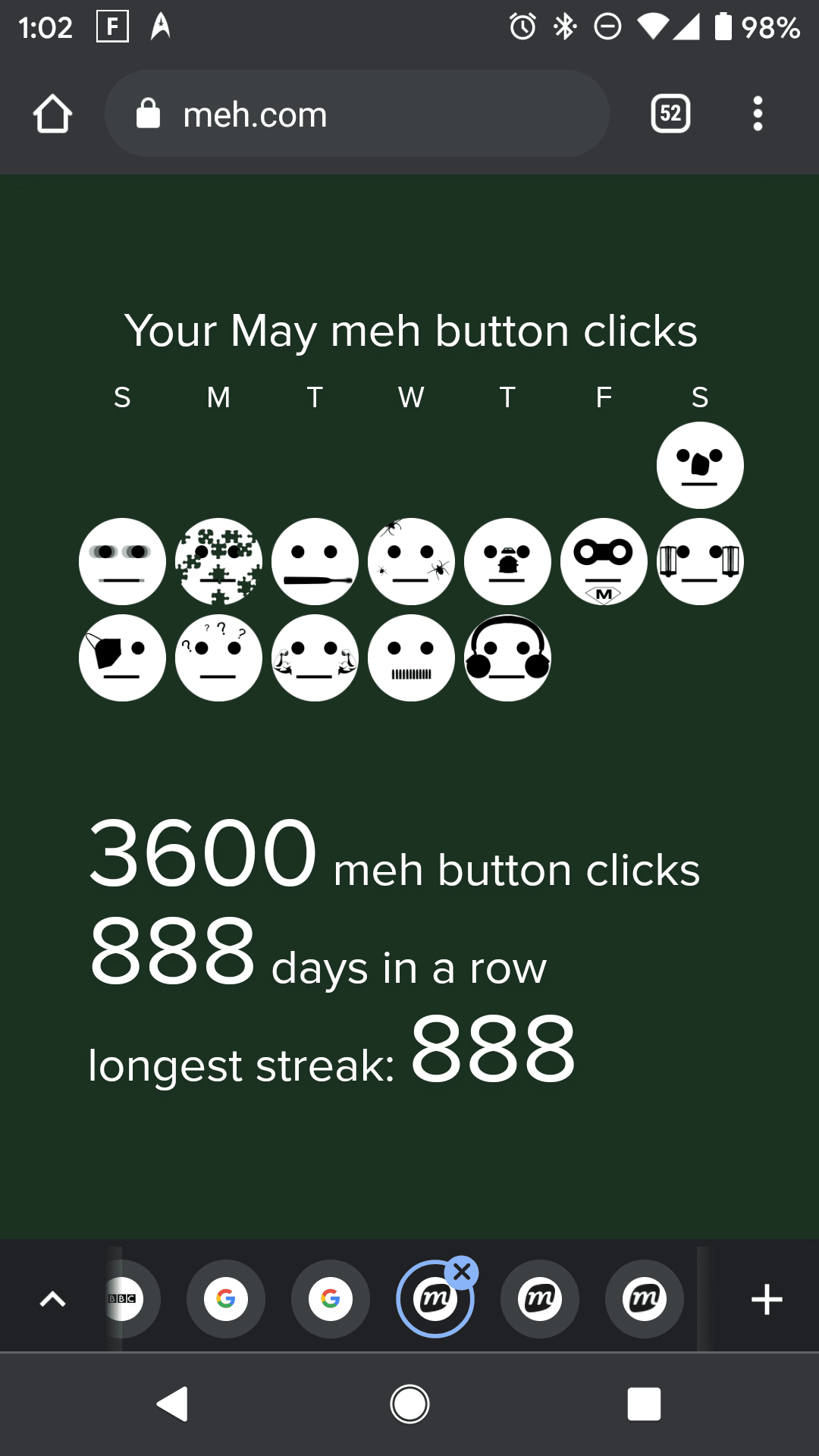Viewport: 819px width, 1456px height.
Task: Expand the tab group strip
Action: 52,1299
